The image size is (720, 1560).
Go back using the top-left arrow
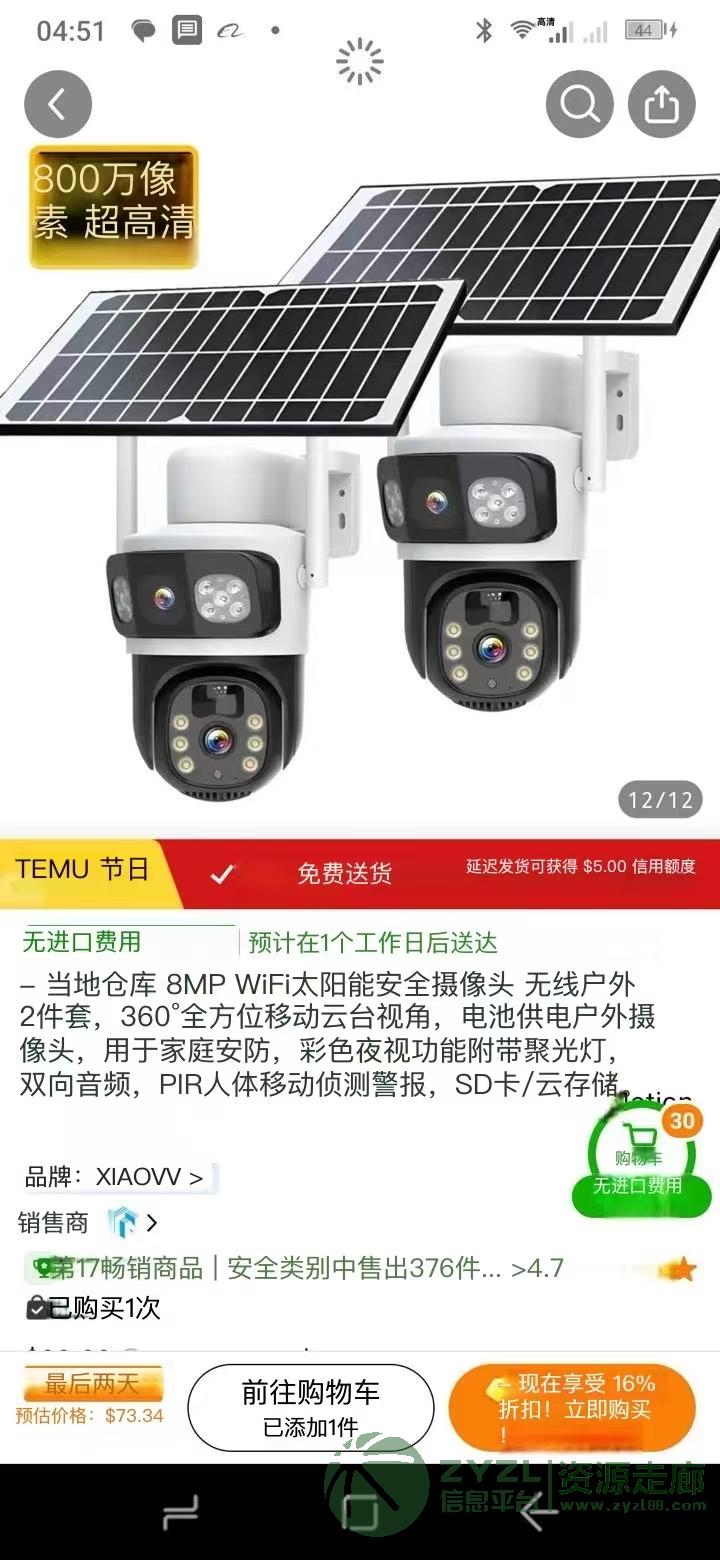pyautogui.click(x=58, y=104)
